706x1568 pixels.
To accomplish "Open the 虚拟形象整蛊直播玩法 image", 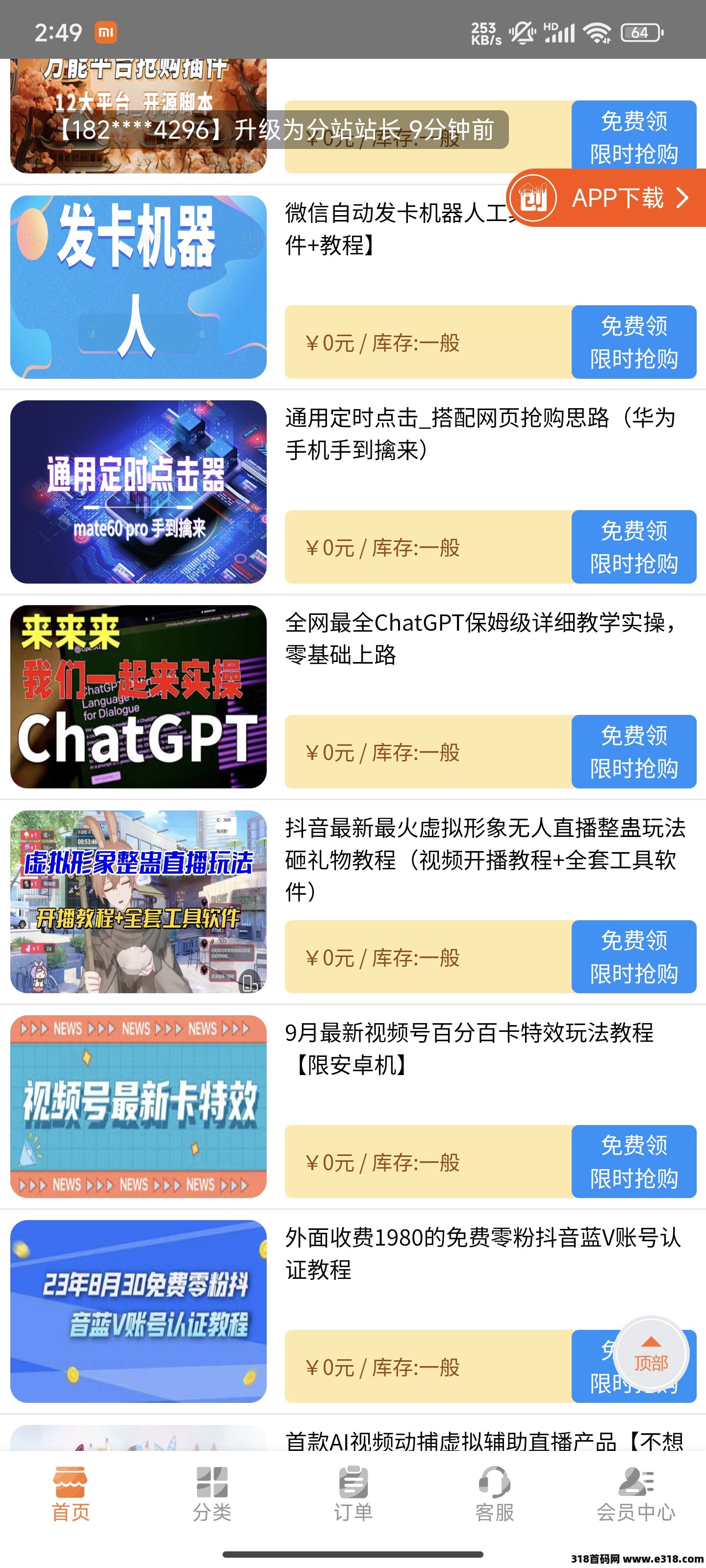I will pos(138,902).
